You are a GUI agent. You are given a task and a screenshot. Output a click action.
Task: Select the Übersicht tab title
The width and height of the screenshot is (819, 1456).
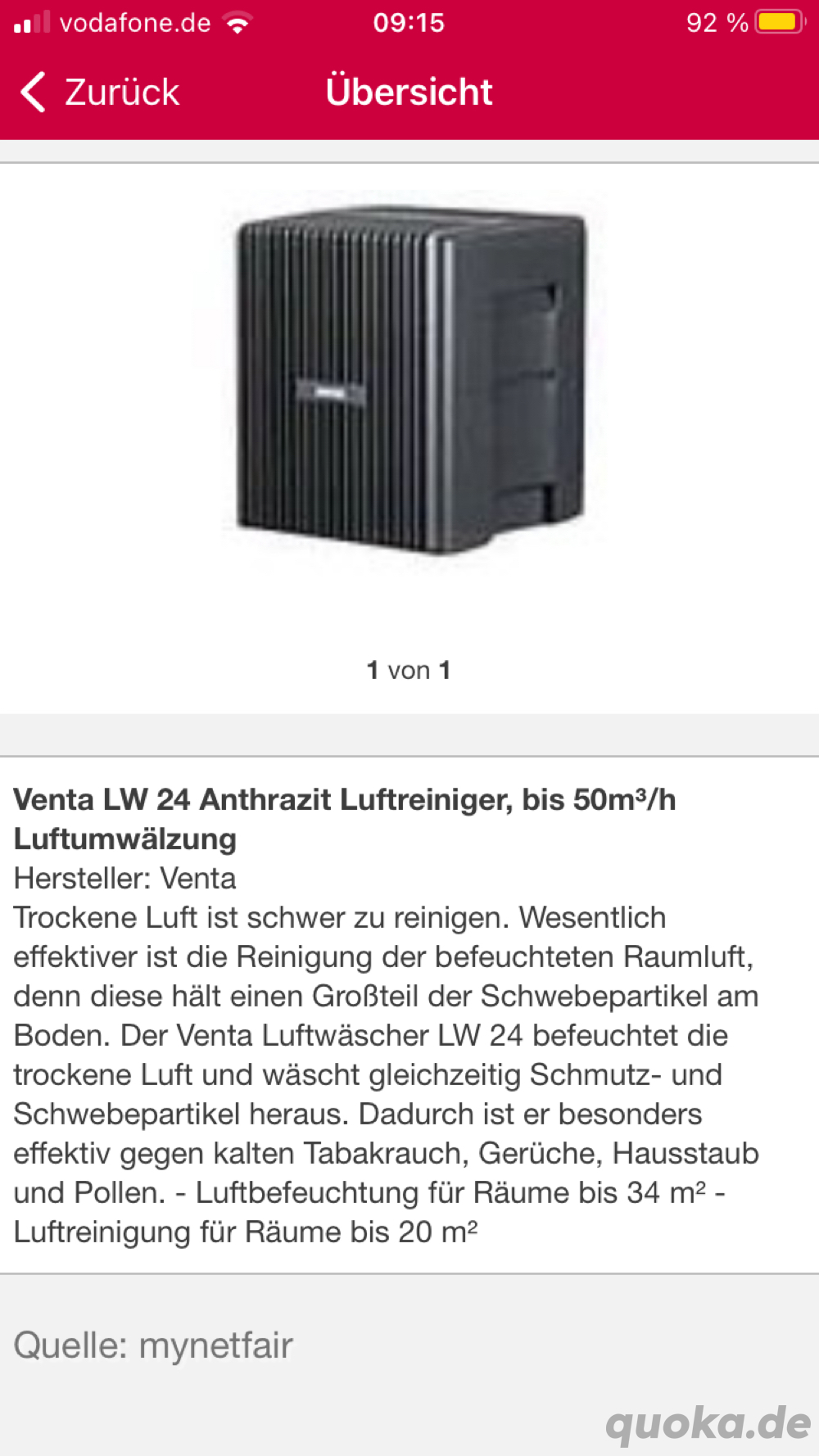click(409, 91)
